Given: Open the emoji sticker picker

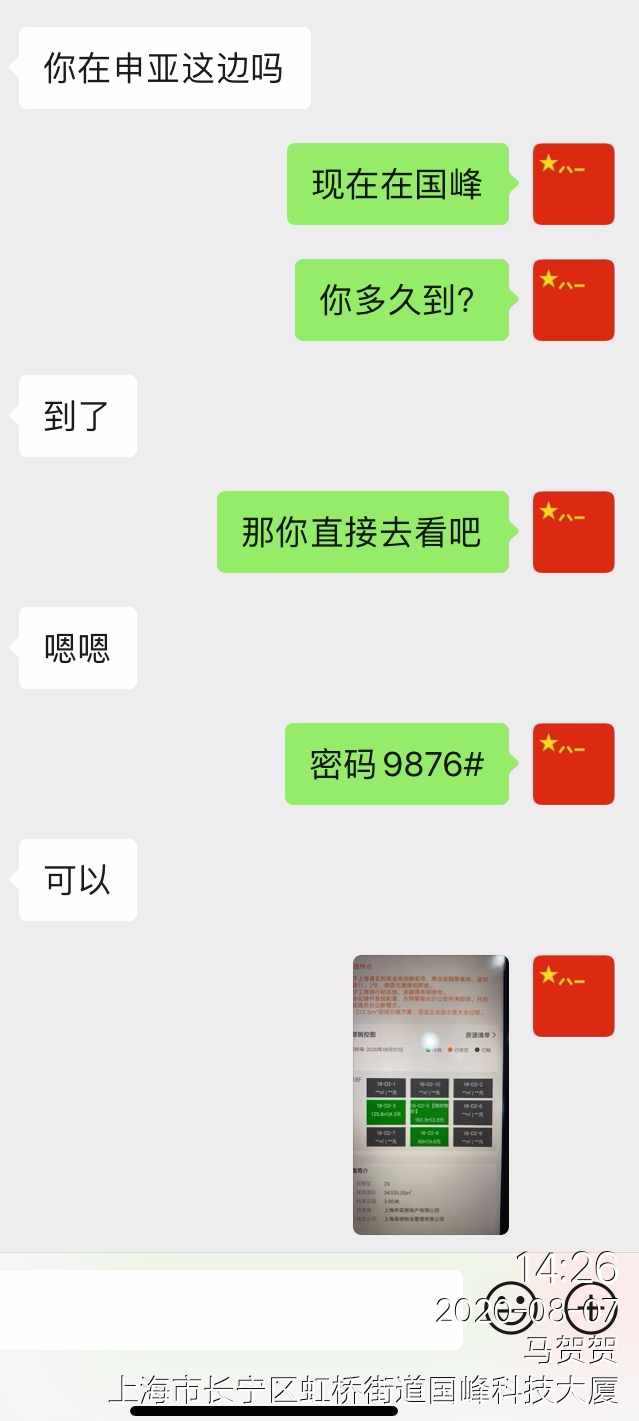Looking at the screenshot, I should pyautogui.click(x=510, y=1307).
